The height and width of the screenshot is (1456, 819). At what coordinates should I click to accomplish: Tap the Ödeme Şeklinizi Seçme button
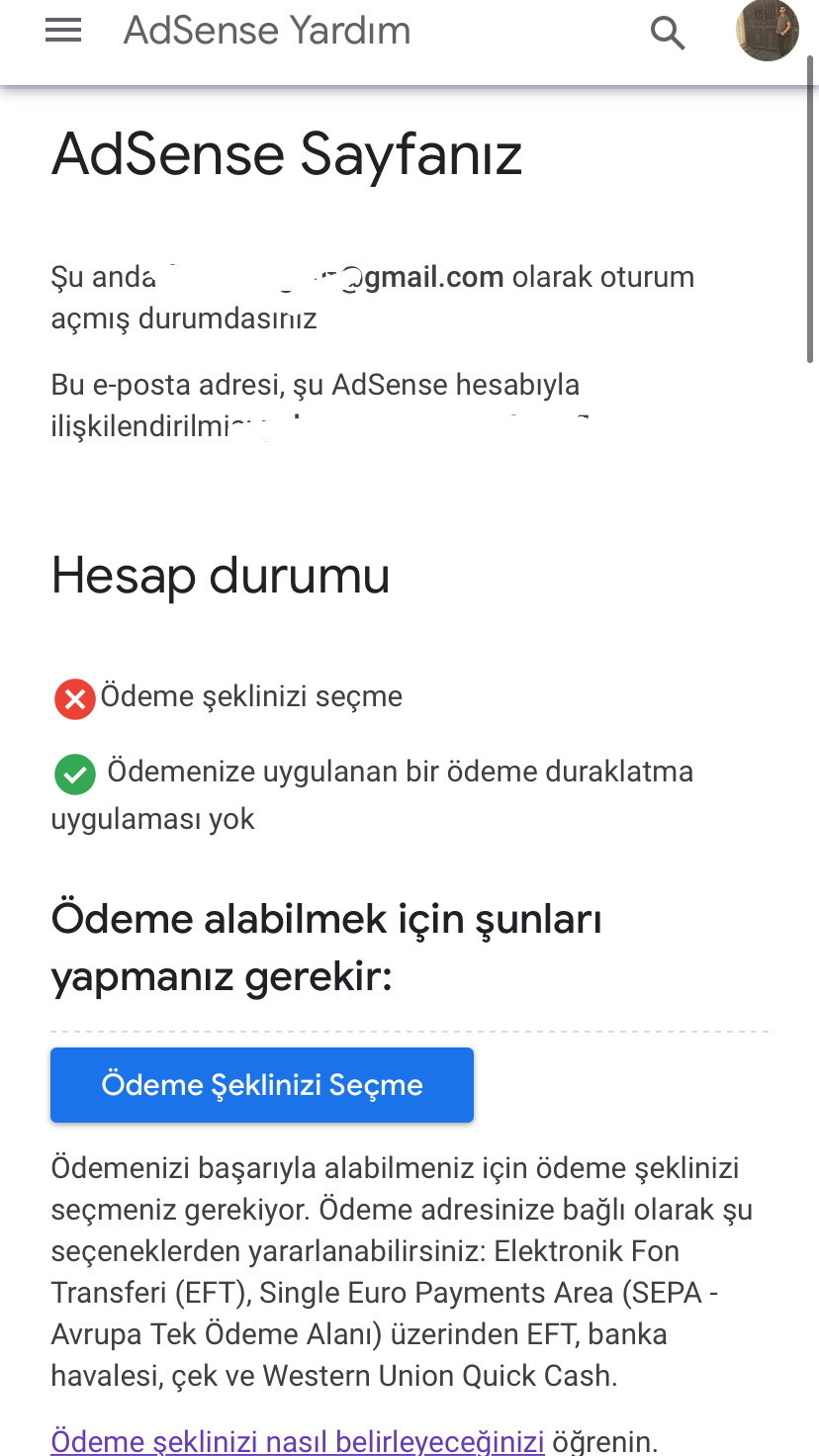point(262,1085)
